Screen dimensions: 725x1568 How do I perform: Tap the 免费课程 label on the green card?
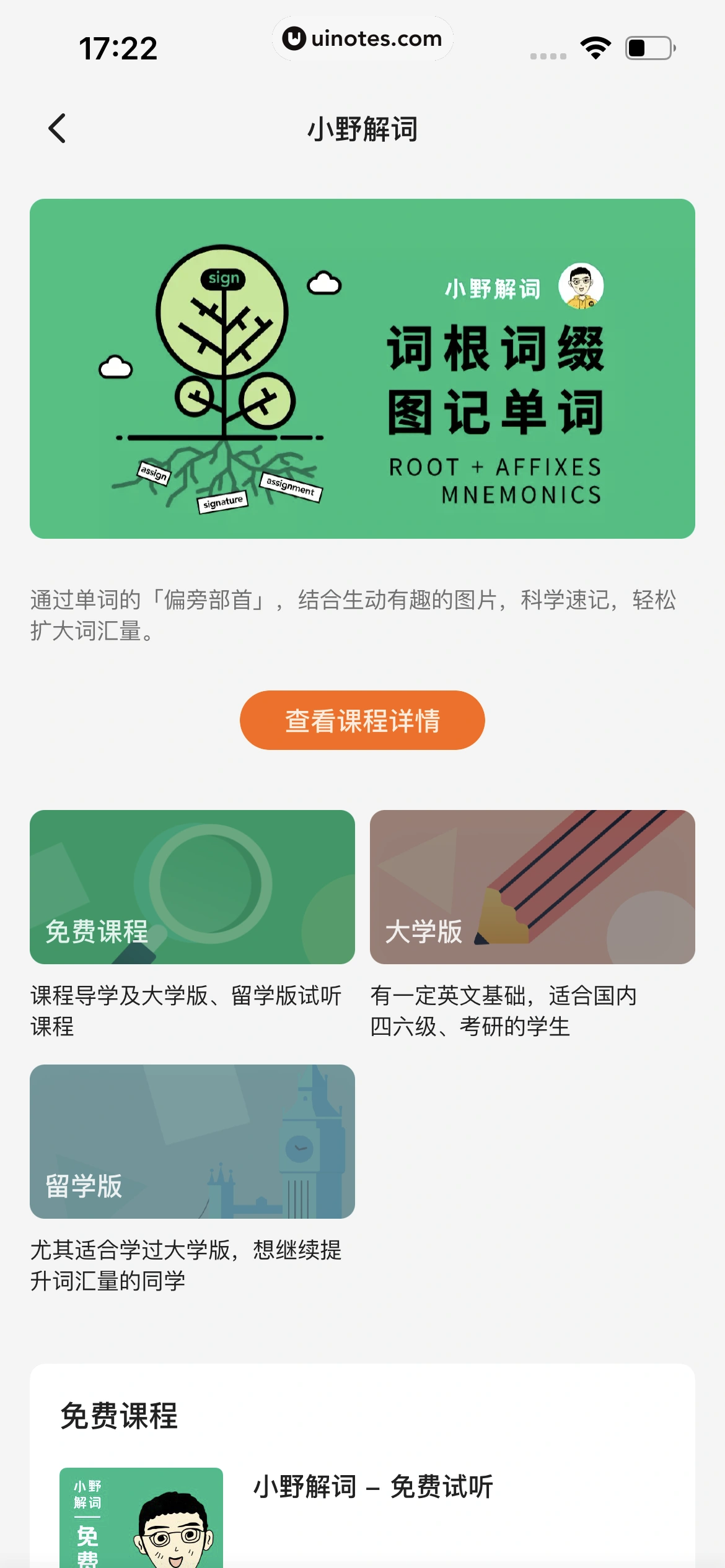coord(96,930)
